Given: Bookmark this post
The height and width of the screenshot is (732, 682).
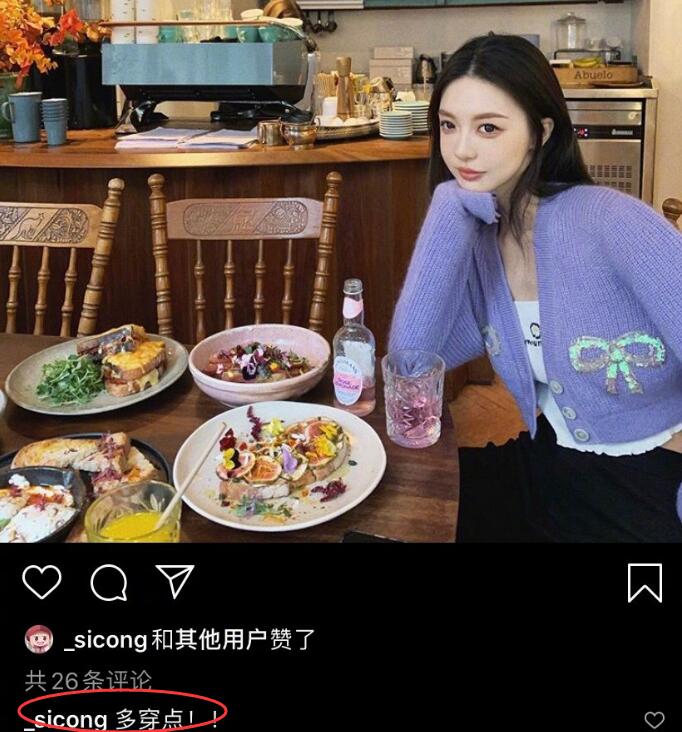Looking at the screenshot, I should pyautogui.click(x=644, y=582).
